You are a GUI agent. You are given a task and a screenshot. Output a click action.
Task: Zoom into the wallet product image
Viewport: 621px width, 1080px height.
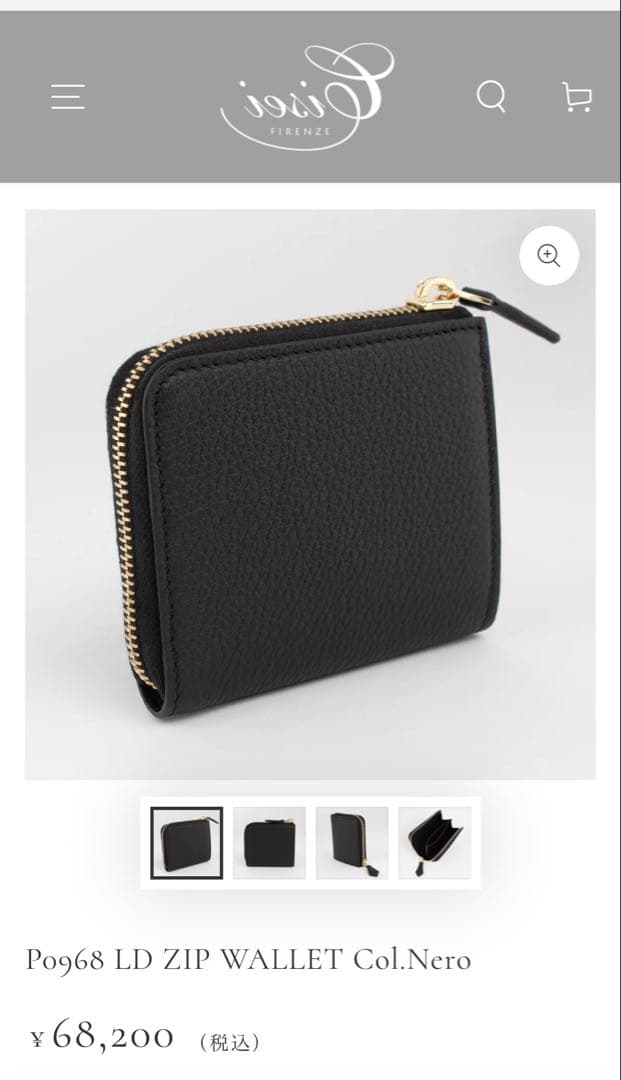[x=549, y=255]
